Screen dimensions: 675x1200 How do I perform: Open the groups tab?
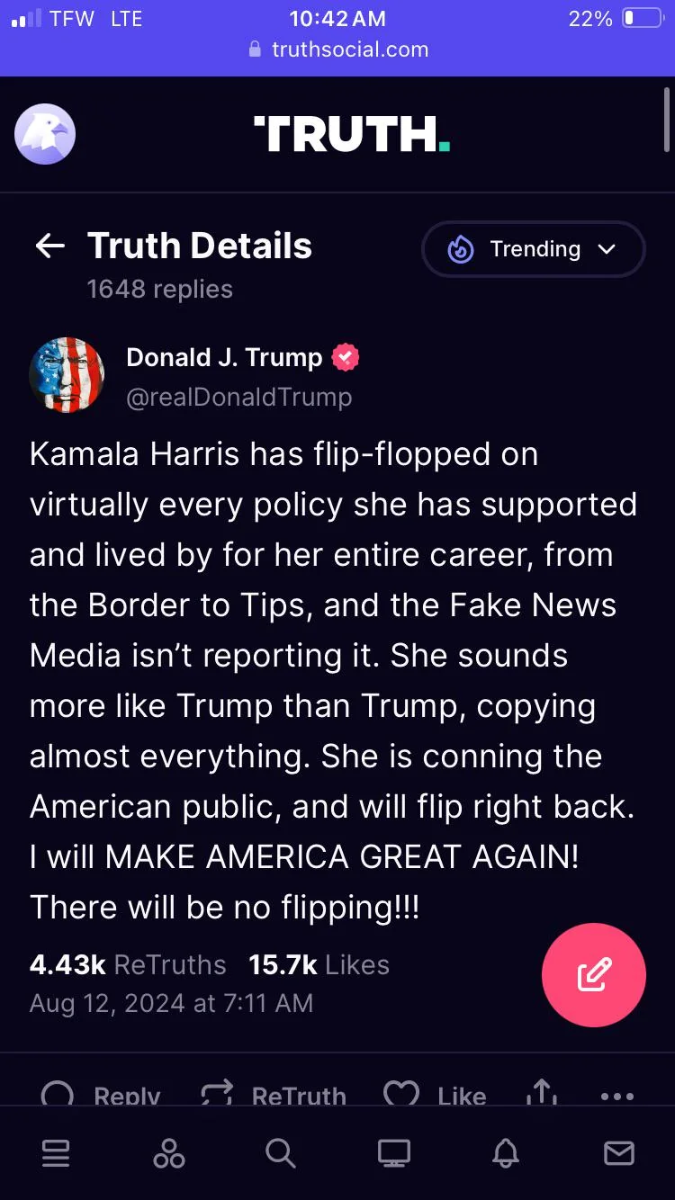click(169, 1153)
